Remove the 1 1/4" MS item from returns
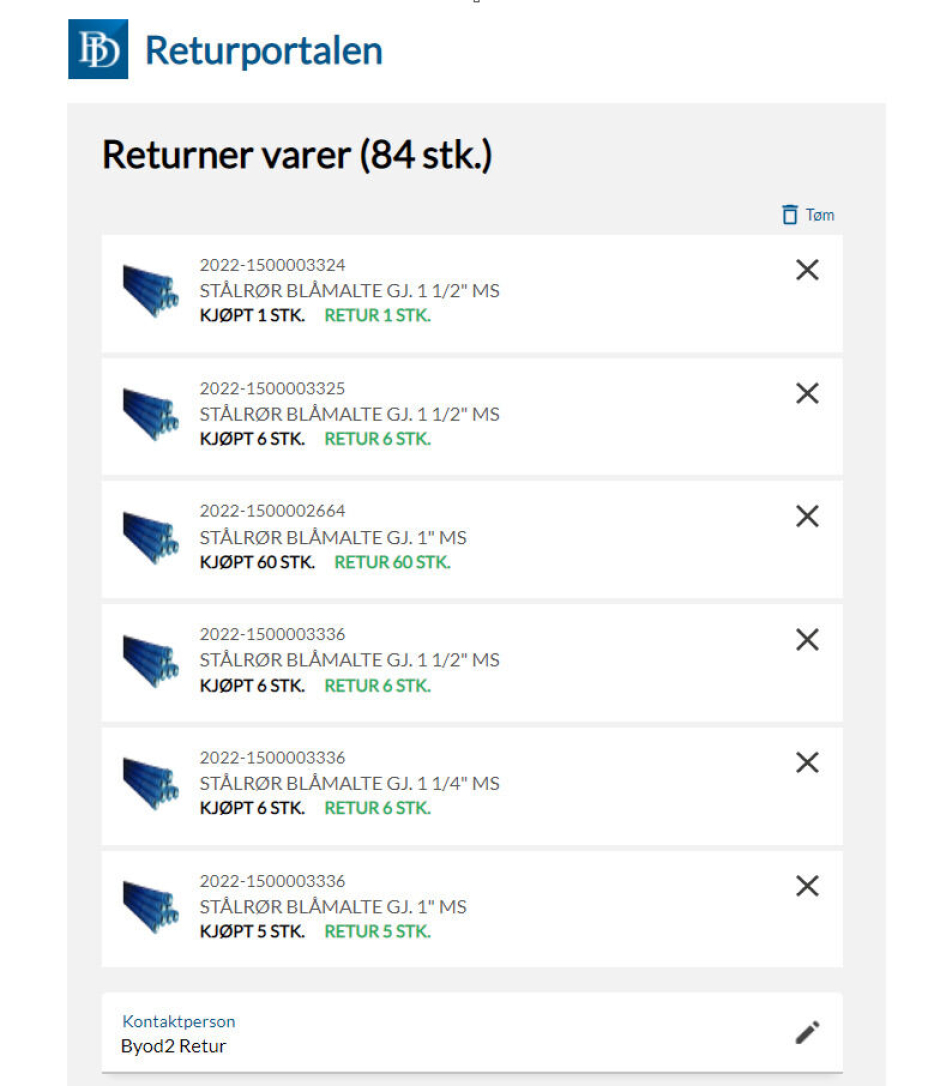The width and height of the screenshot is (928, 1086). coord(807,763)
